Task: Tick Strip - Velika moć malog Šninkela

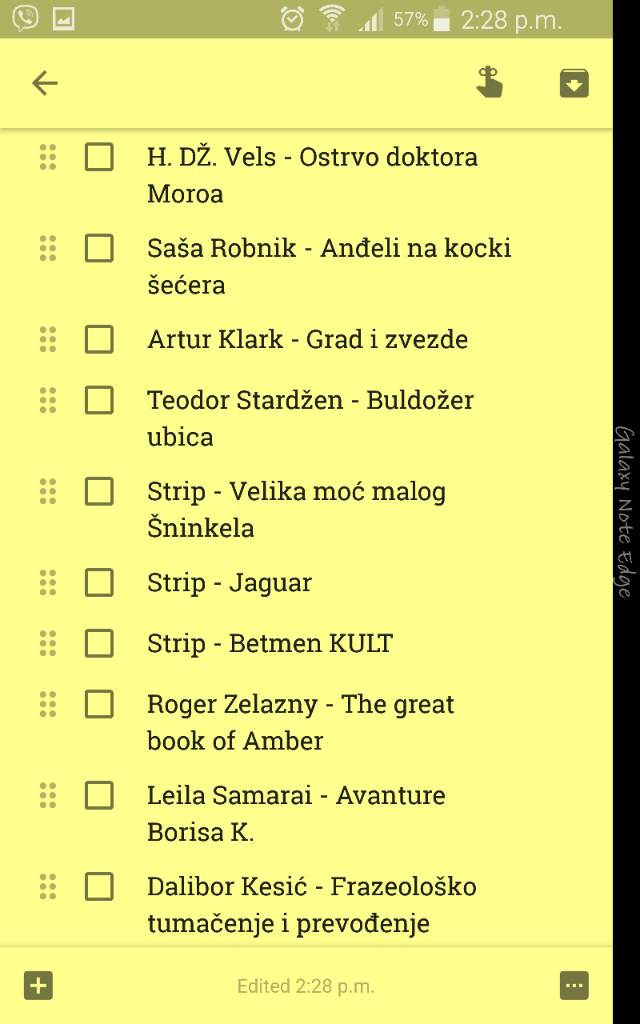Action: (x=99, y=491)
